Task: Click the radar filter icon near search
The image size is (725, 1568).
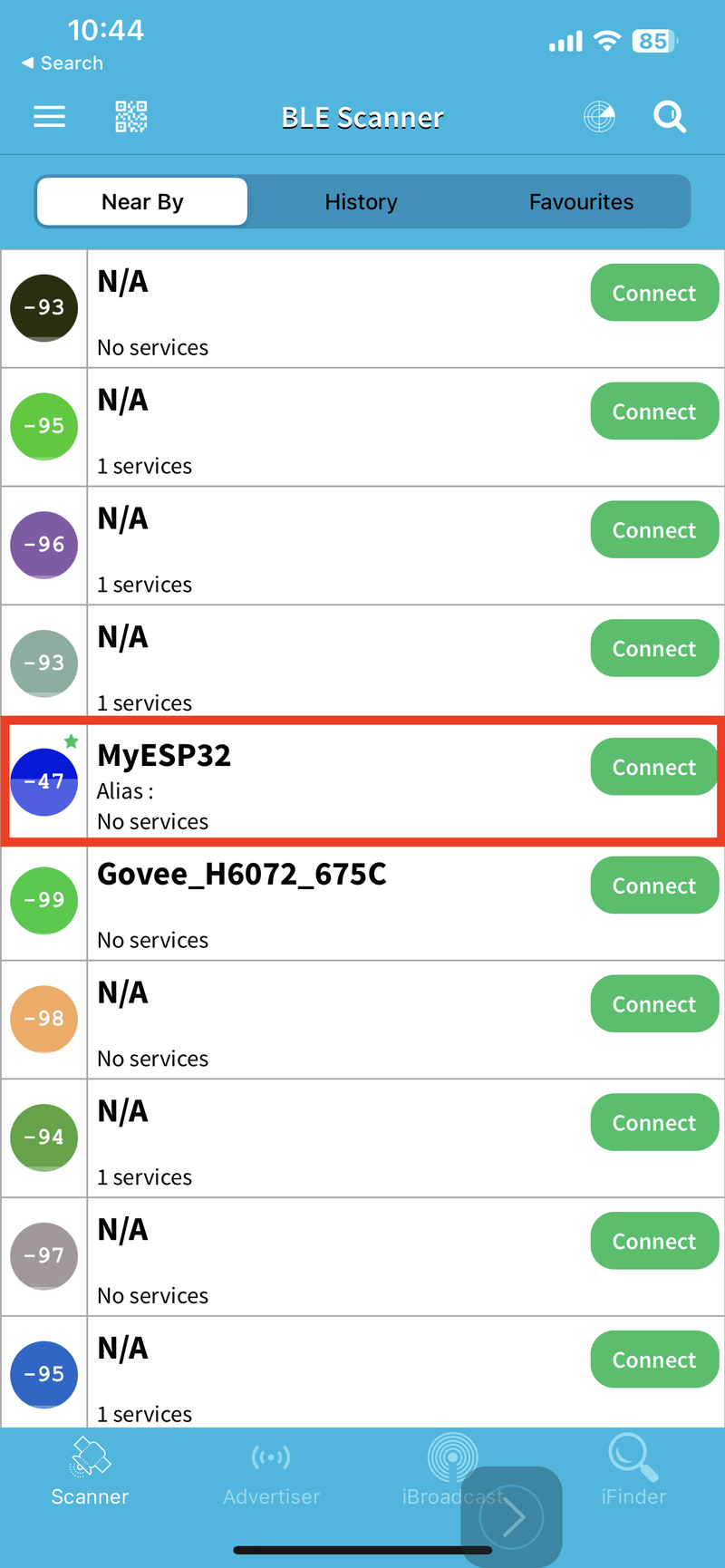Action: pos(599,116)
